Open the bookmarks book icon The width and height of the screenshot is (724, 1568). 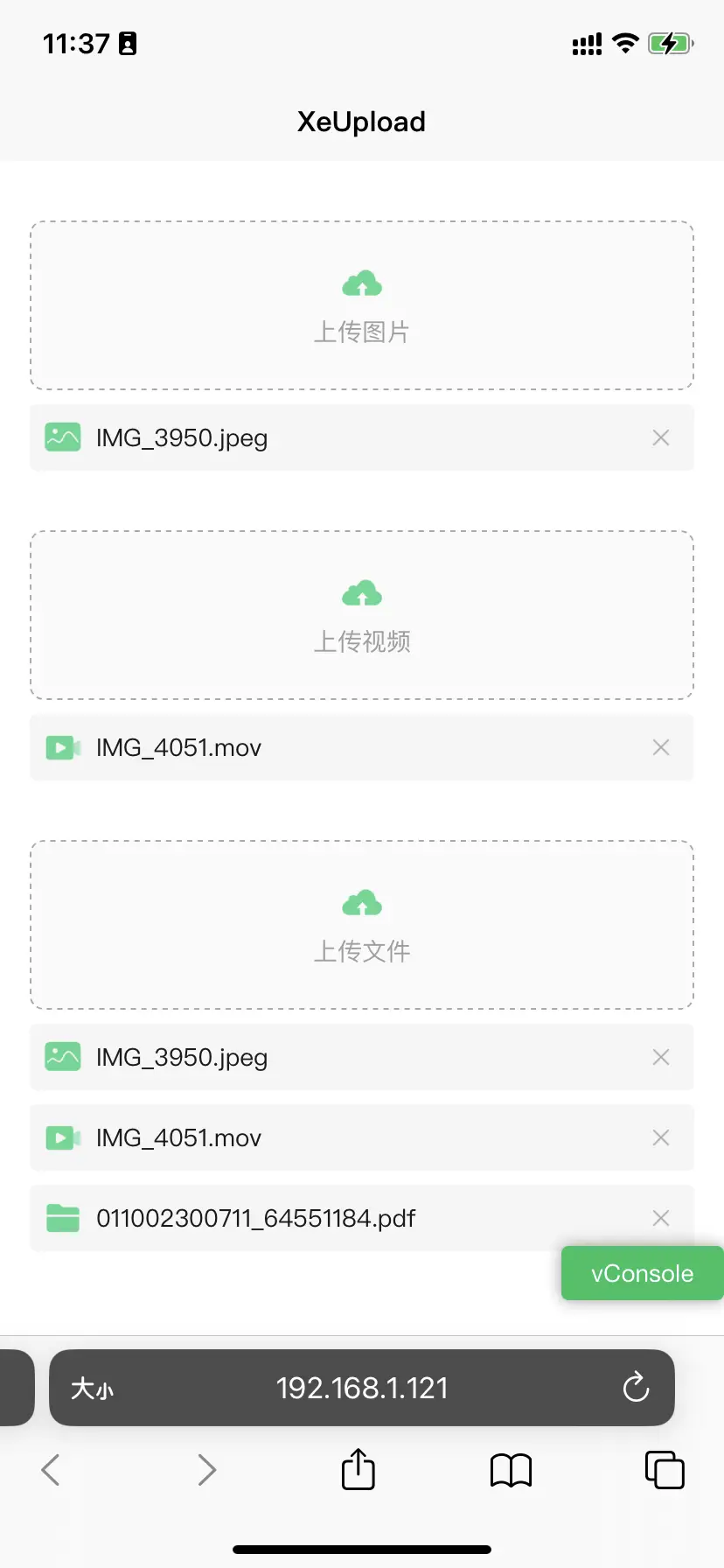click(x=512, y=1470)
